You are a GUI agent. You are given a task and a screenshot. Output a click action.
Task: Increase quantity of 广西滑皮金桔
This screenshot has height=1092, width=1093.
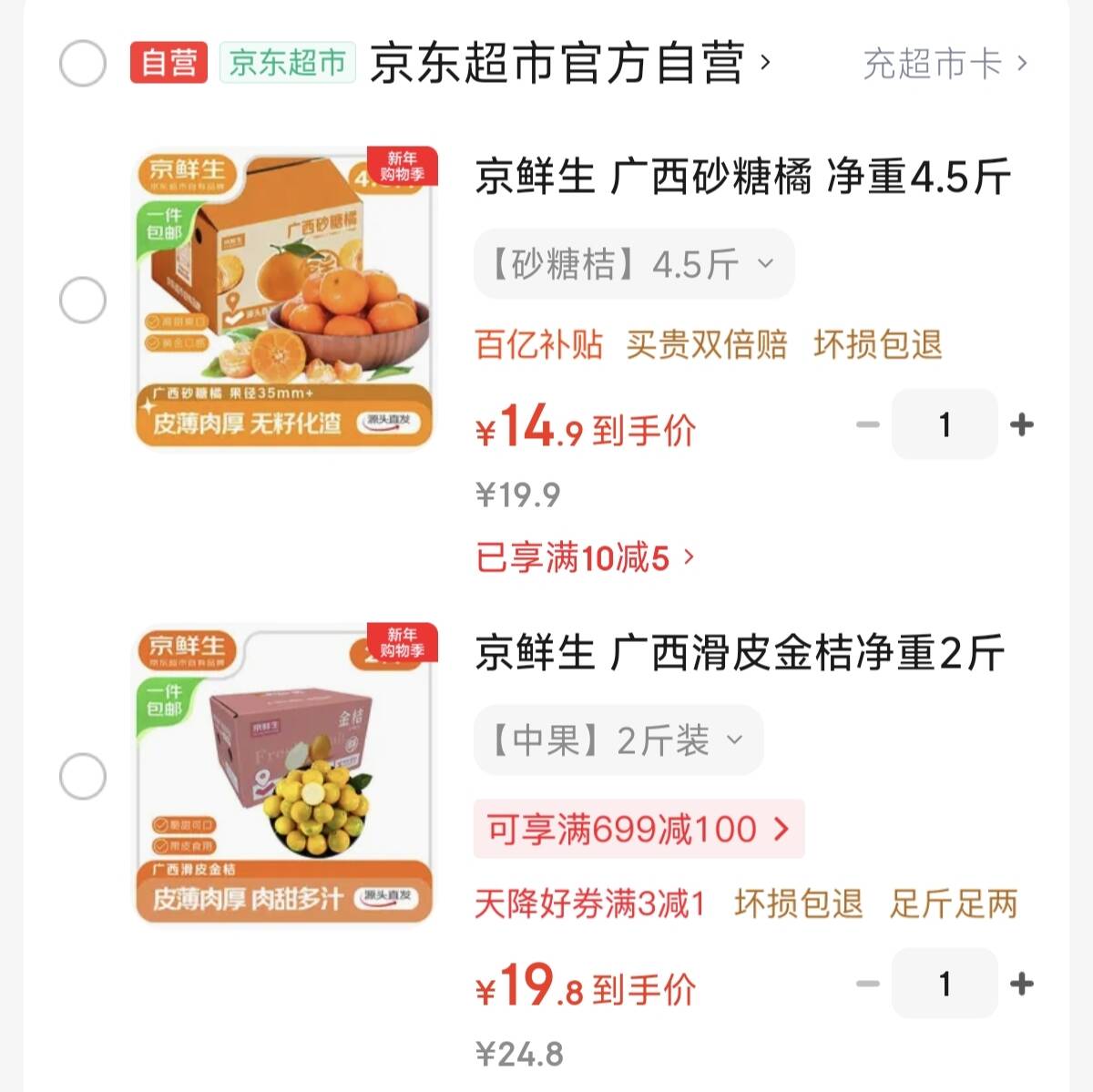(1022, 984)
